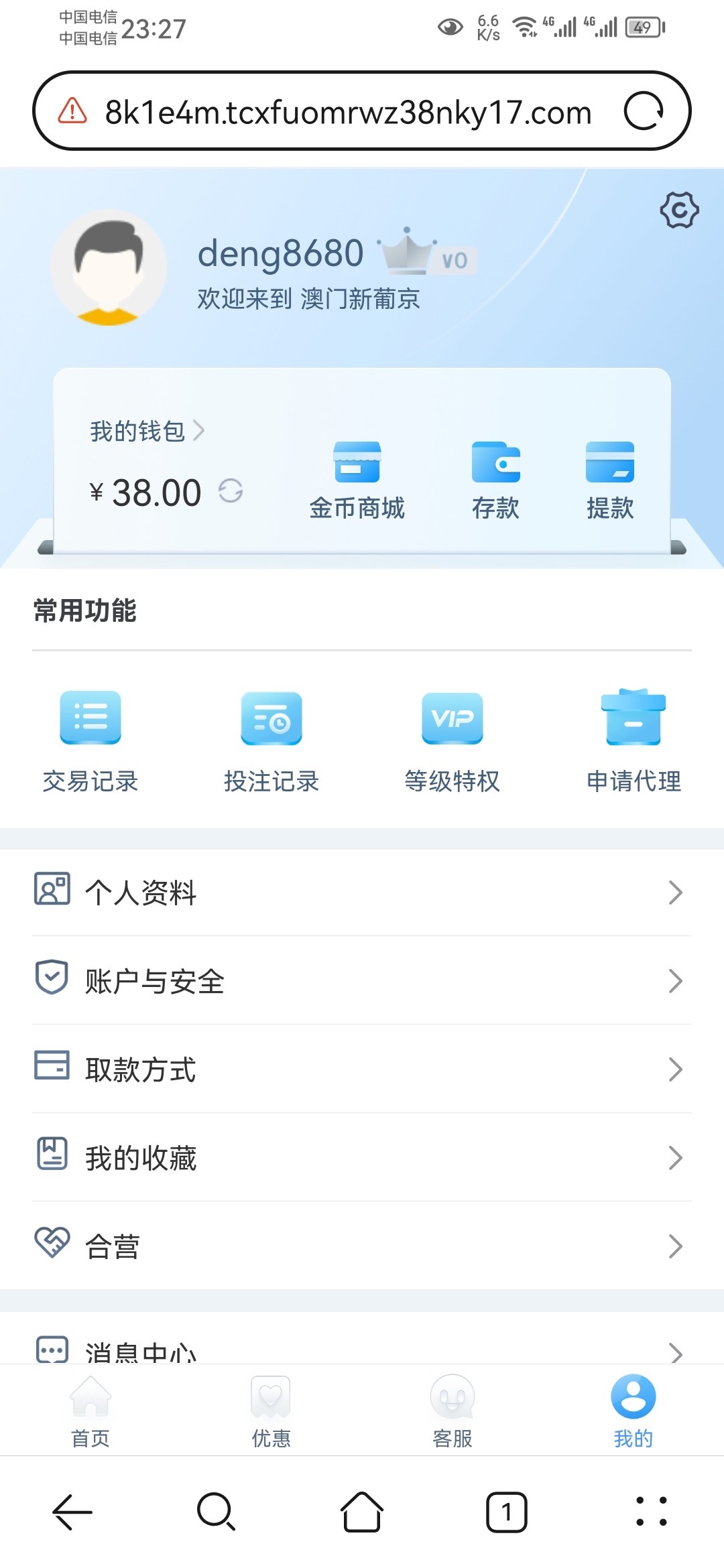Open 合营 row

[x=362, y=1246]
